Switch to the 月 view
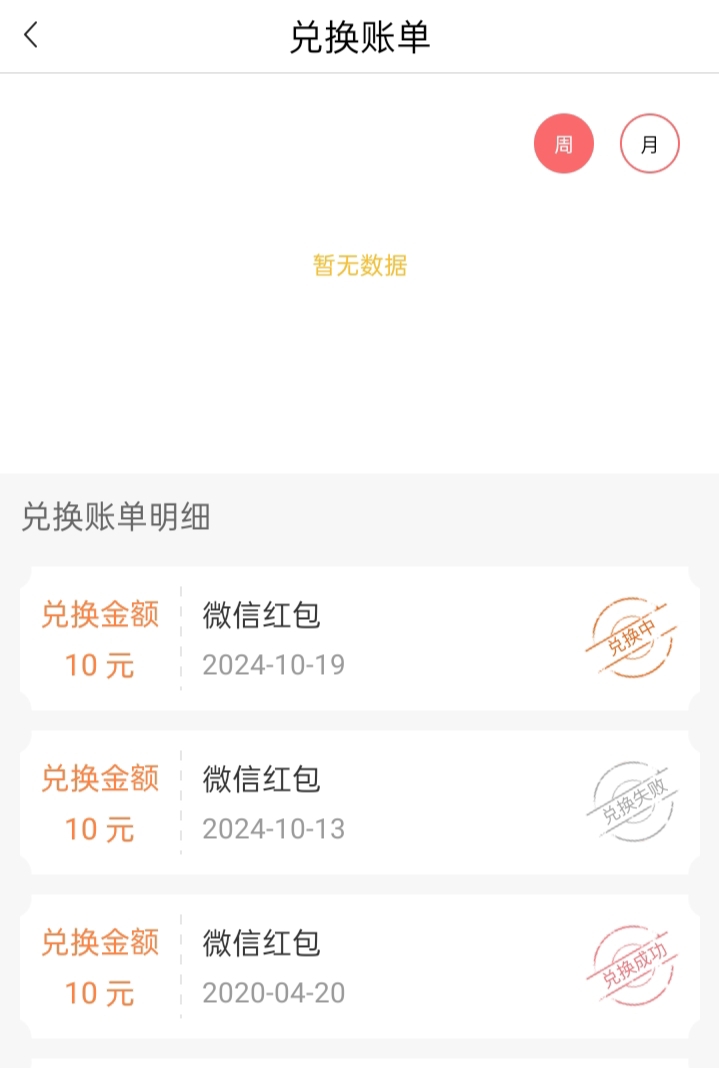719x1068 pixels. point(649,145)
